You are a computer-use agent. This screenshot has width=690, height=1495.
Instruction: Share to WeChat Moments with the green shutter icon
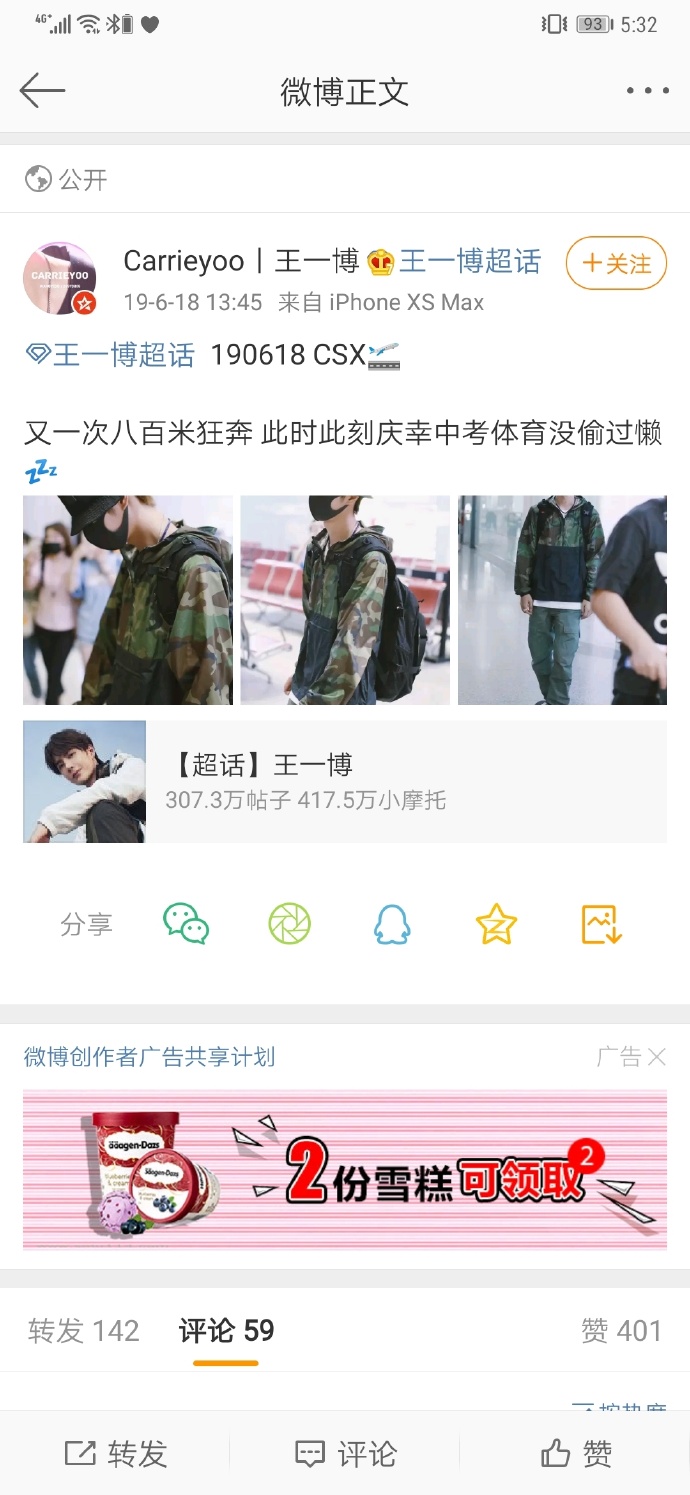click(290, 924)
